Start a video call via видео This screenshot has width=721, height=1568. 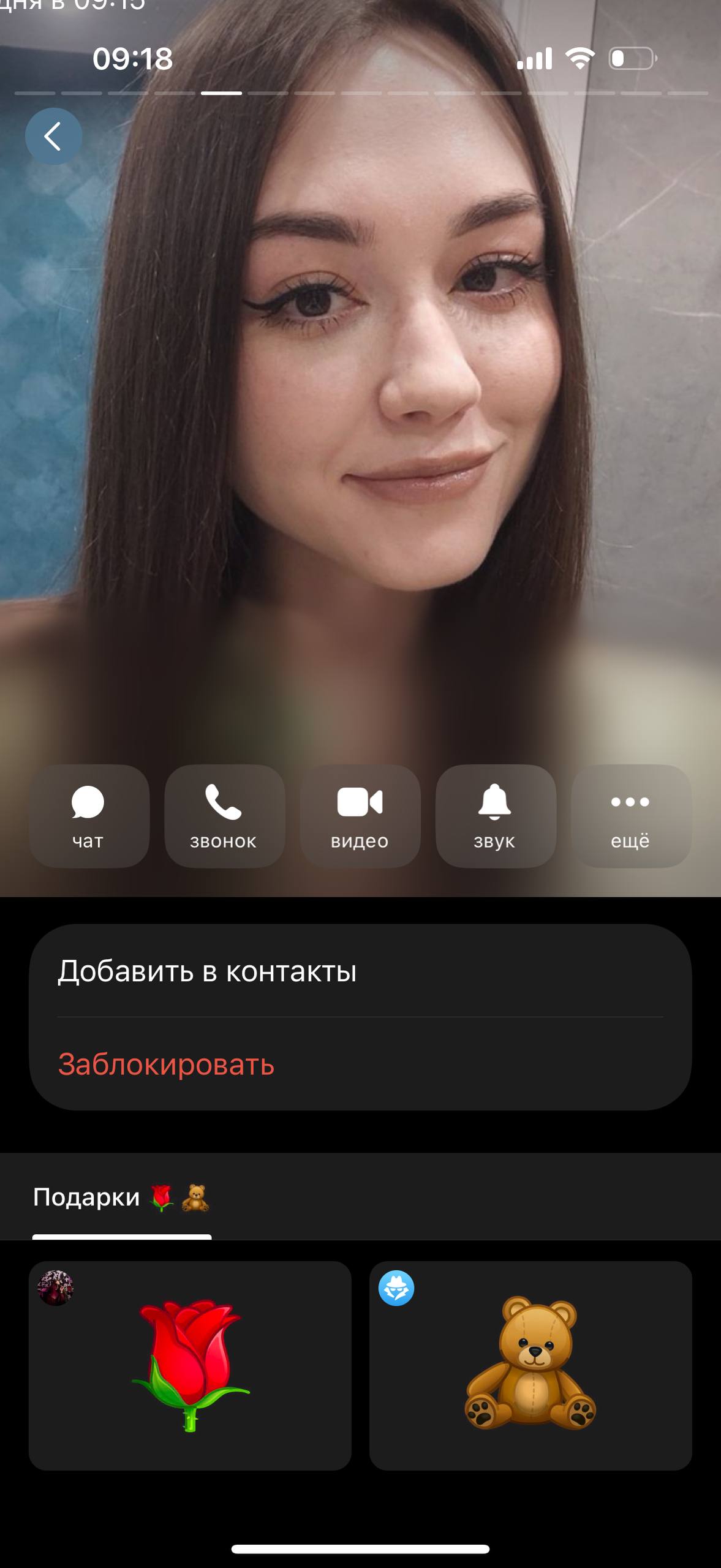coord(360,816)
